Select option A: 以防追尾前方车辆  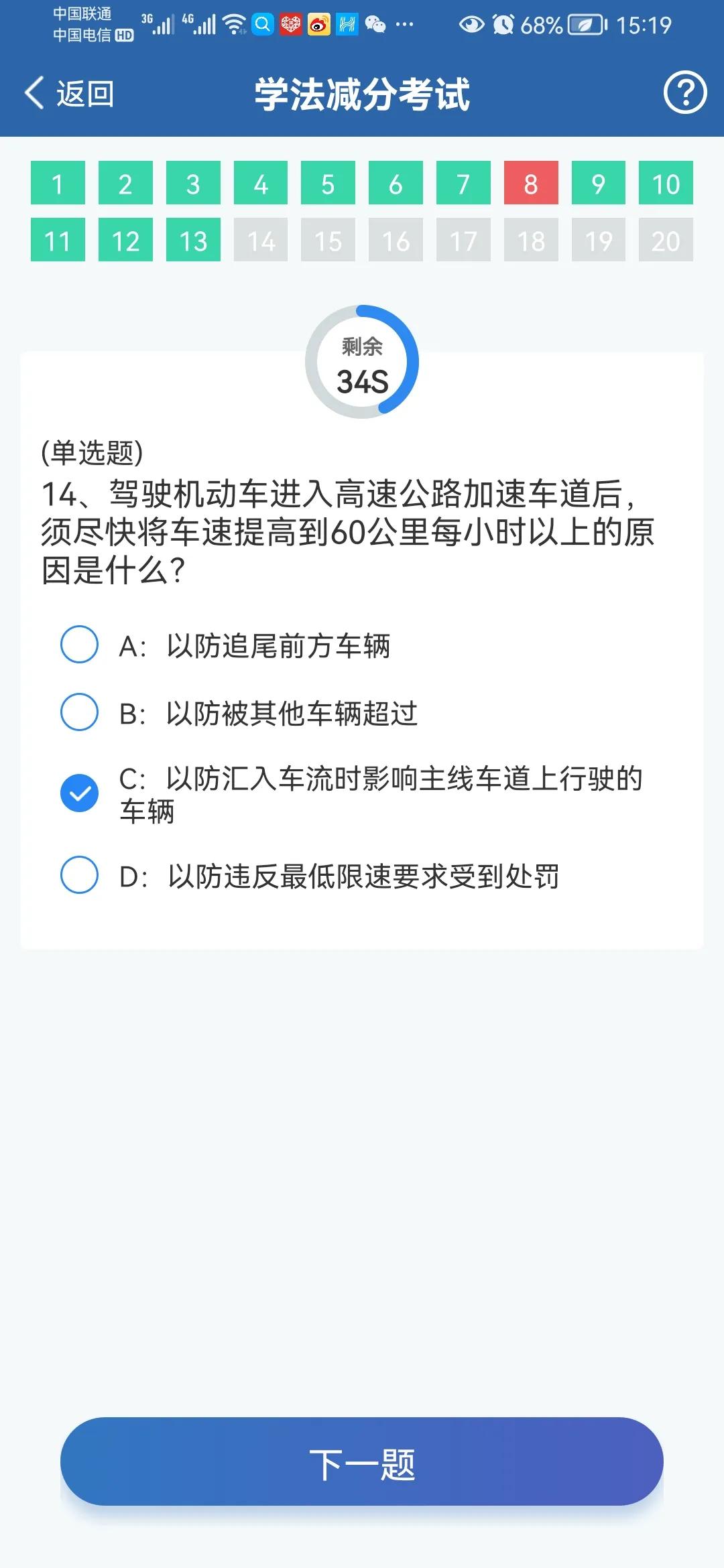(x=225, y=645)
